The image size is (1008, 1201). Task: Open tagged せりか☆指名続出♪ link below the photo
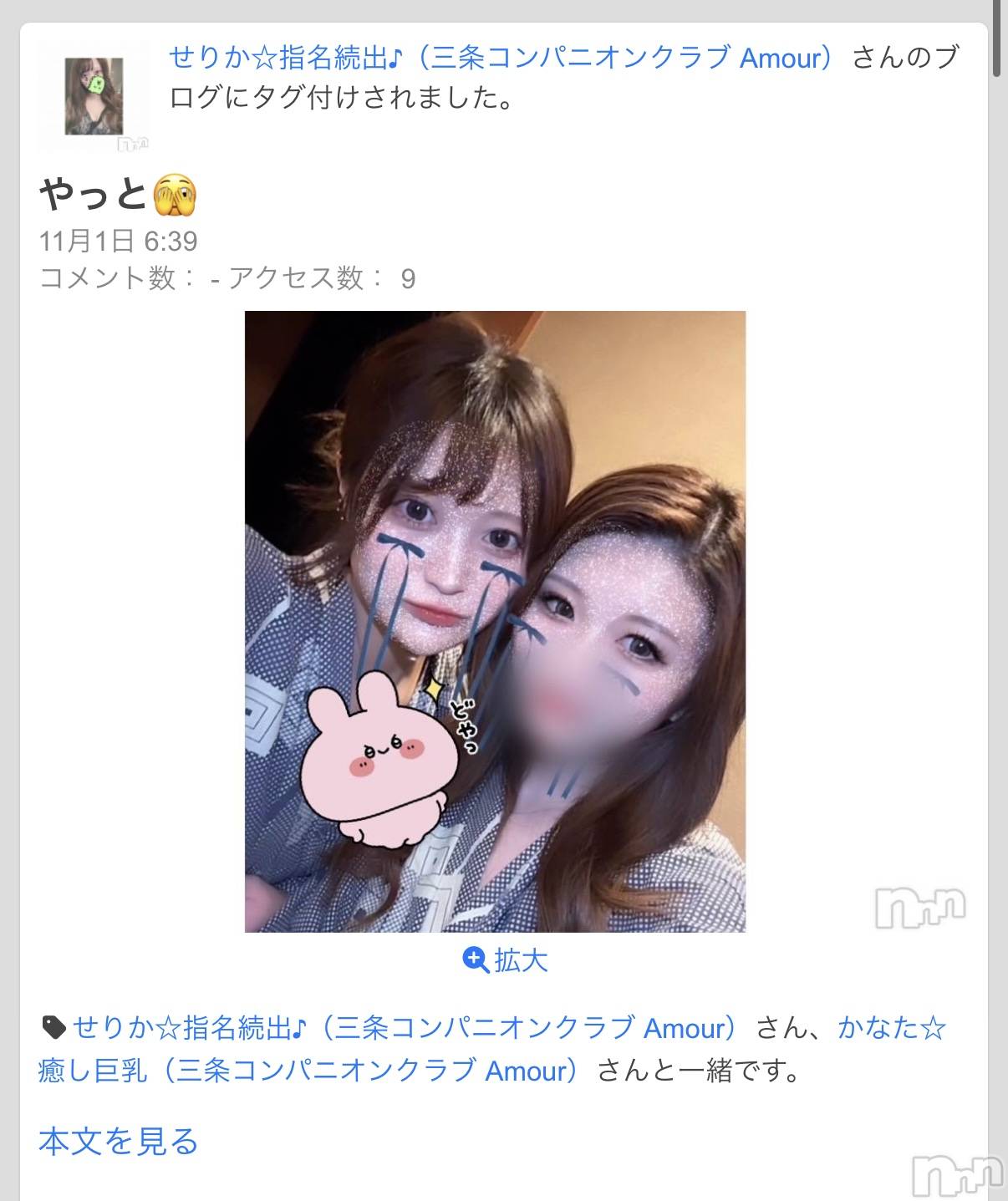point(405,1027)
